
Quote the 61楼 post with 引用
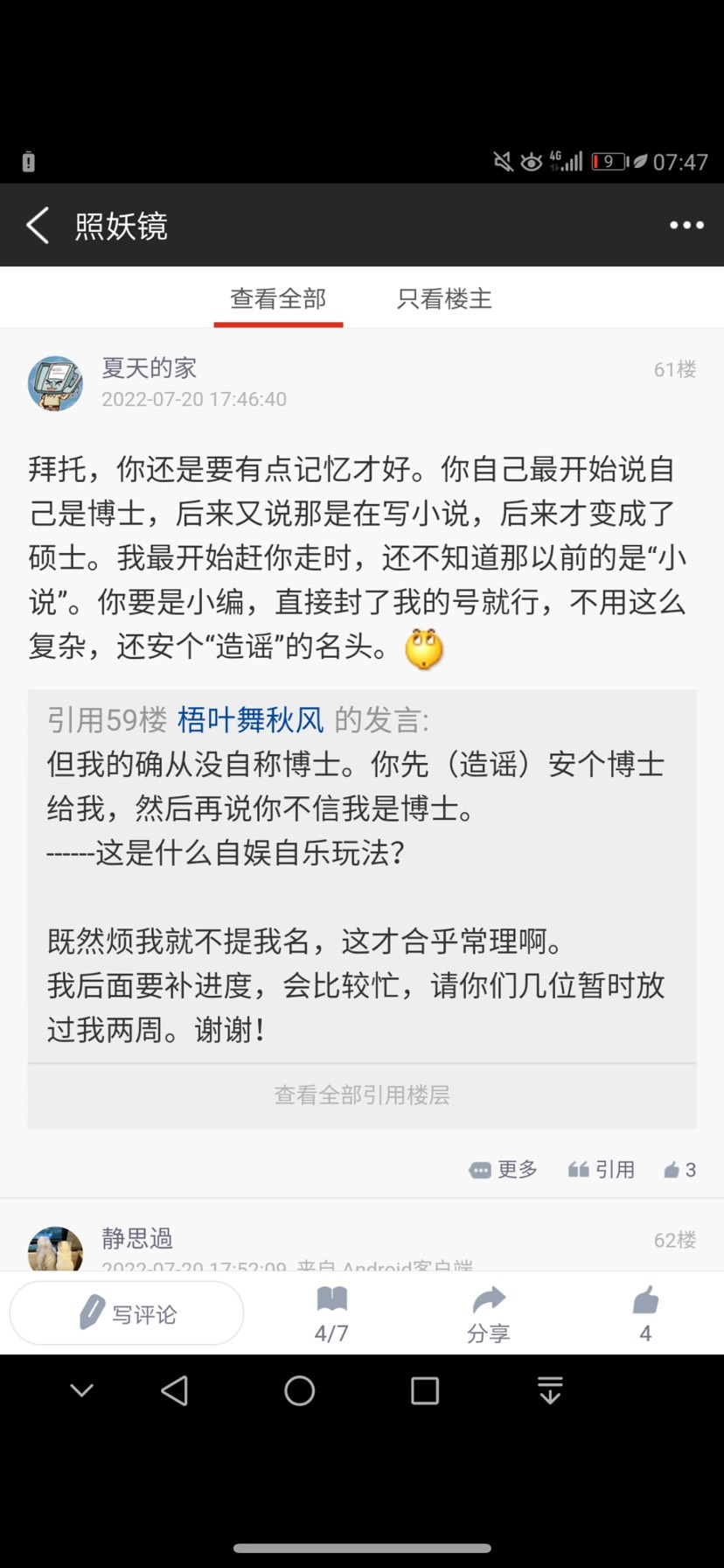(x=602, y=1170)
